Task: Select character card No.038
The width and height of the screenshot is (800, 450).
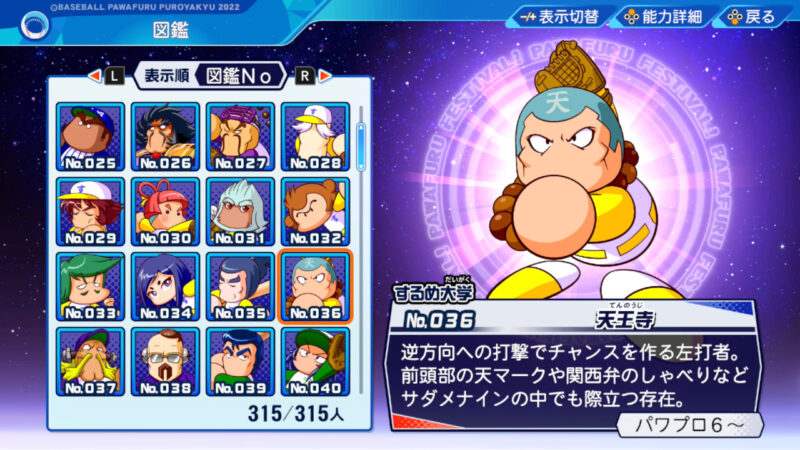Action: coord(165,361)
